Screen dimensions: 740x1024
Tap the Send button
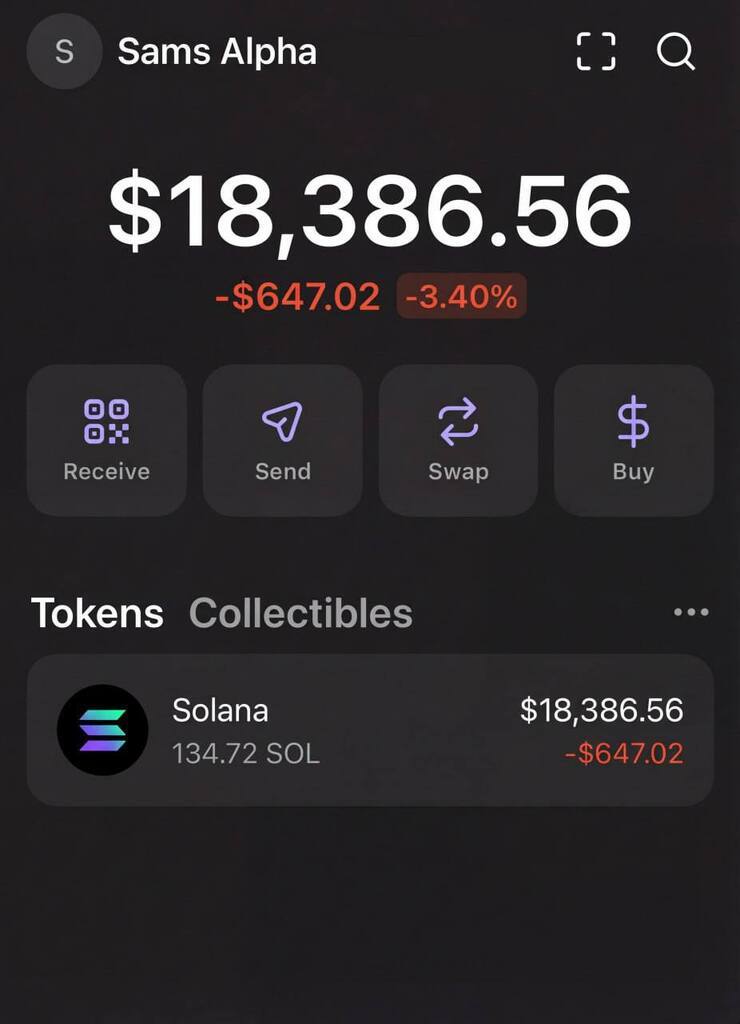point(282,440)
